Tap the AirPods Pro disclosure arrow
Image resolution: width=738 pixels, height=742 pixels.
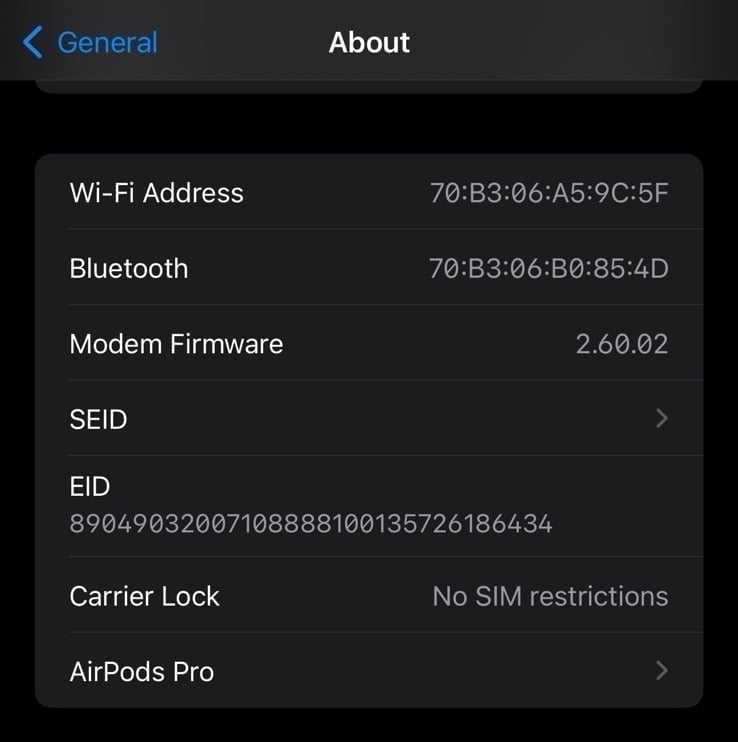coord(662,671)
